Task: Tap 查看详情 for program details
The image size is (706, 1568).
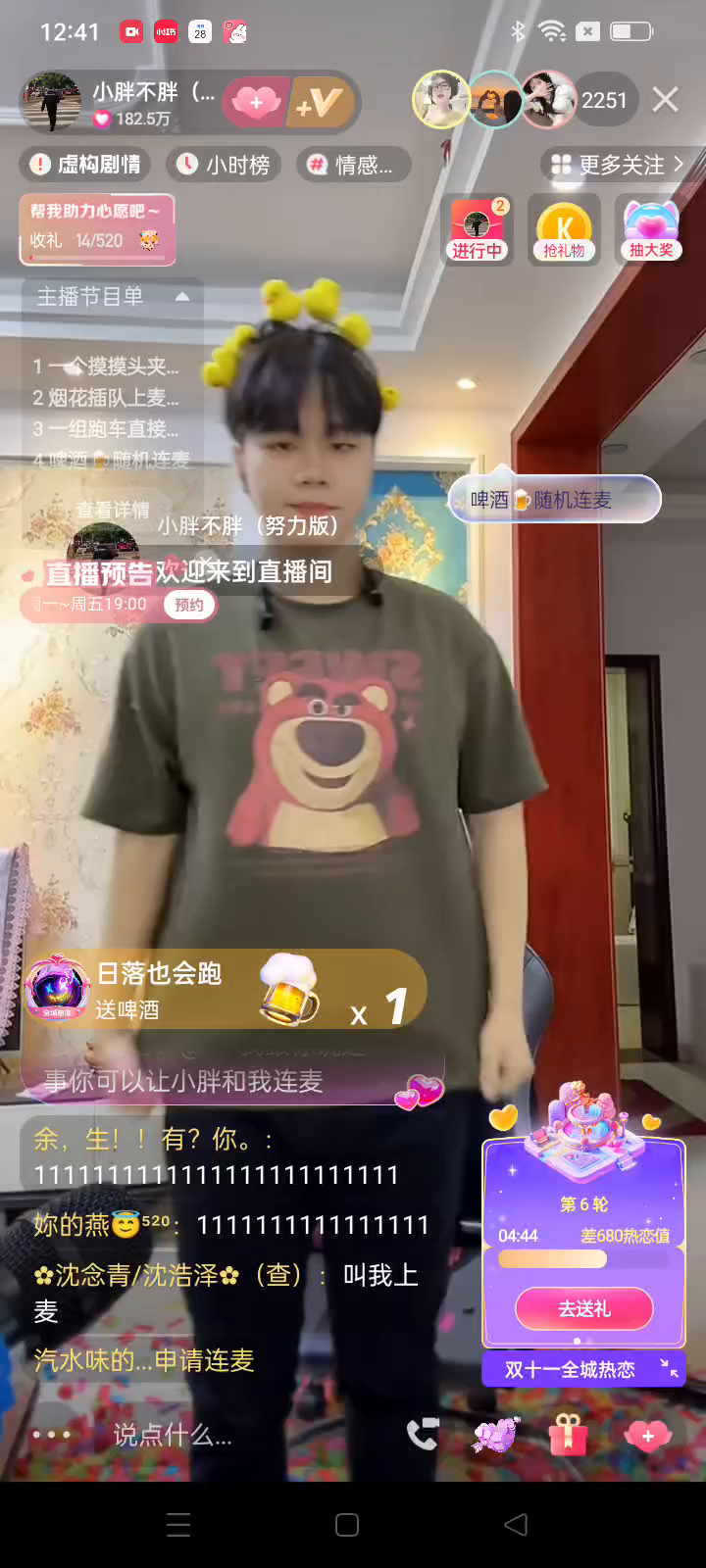Action: (113, 510)
